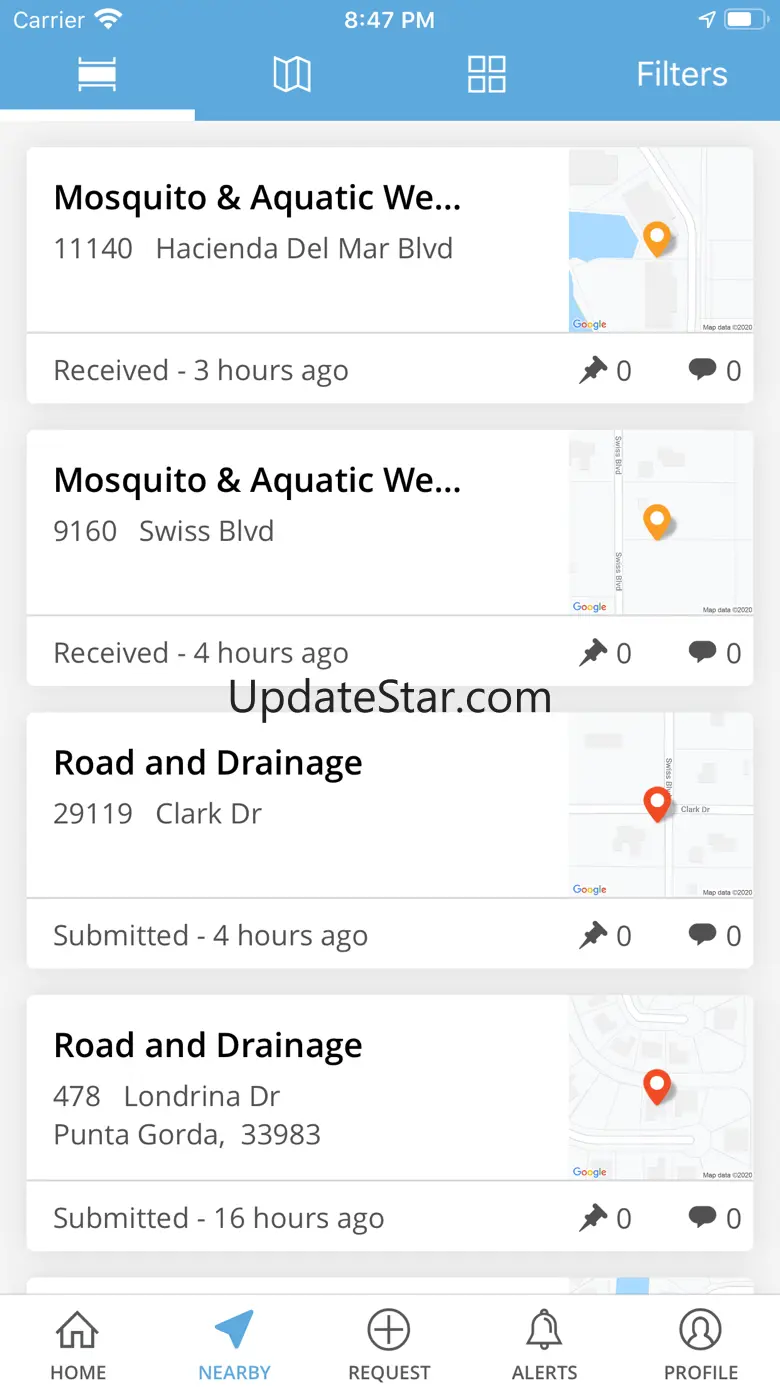The width and height of the screenshot is (780, 1387).
Task: Open the Filters options
Action: pyautogui.click(x=682, y=75)
